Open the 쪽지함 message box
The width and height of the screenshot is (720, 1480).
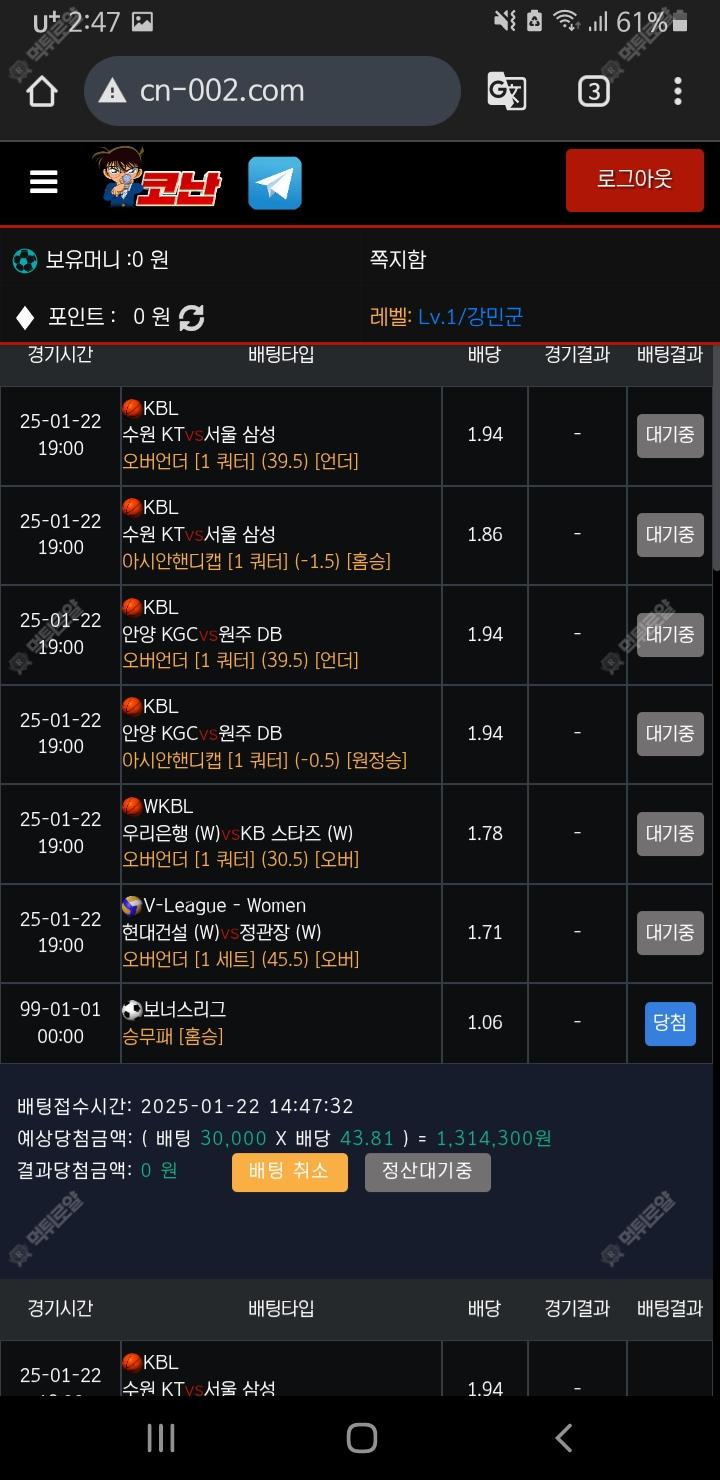click(x=398, y=260)
